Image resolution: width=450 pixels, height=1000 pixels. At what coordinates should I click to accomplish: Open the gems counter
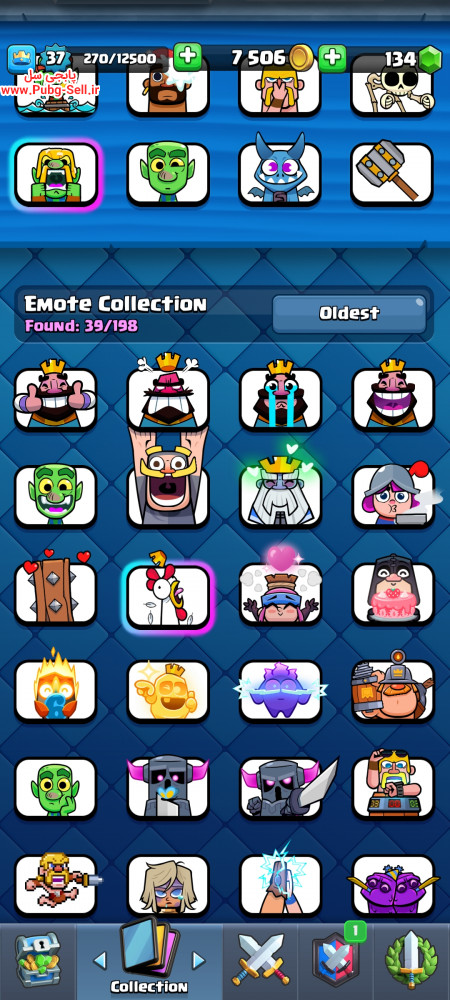(412, 59)
